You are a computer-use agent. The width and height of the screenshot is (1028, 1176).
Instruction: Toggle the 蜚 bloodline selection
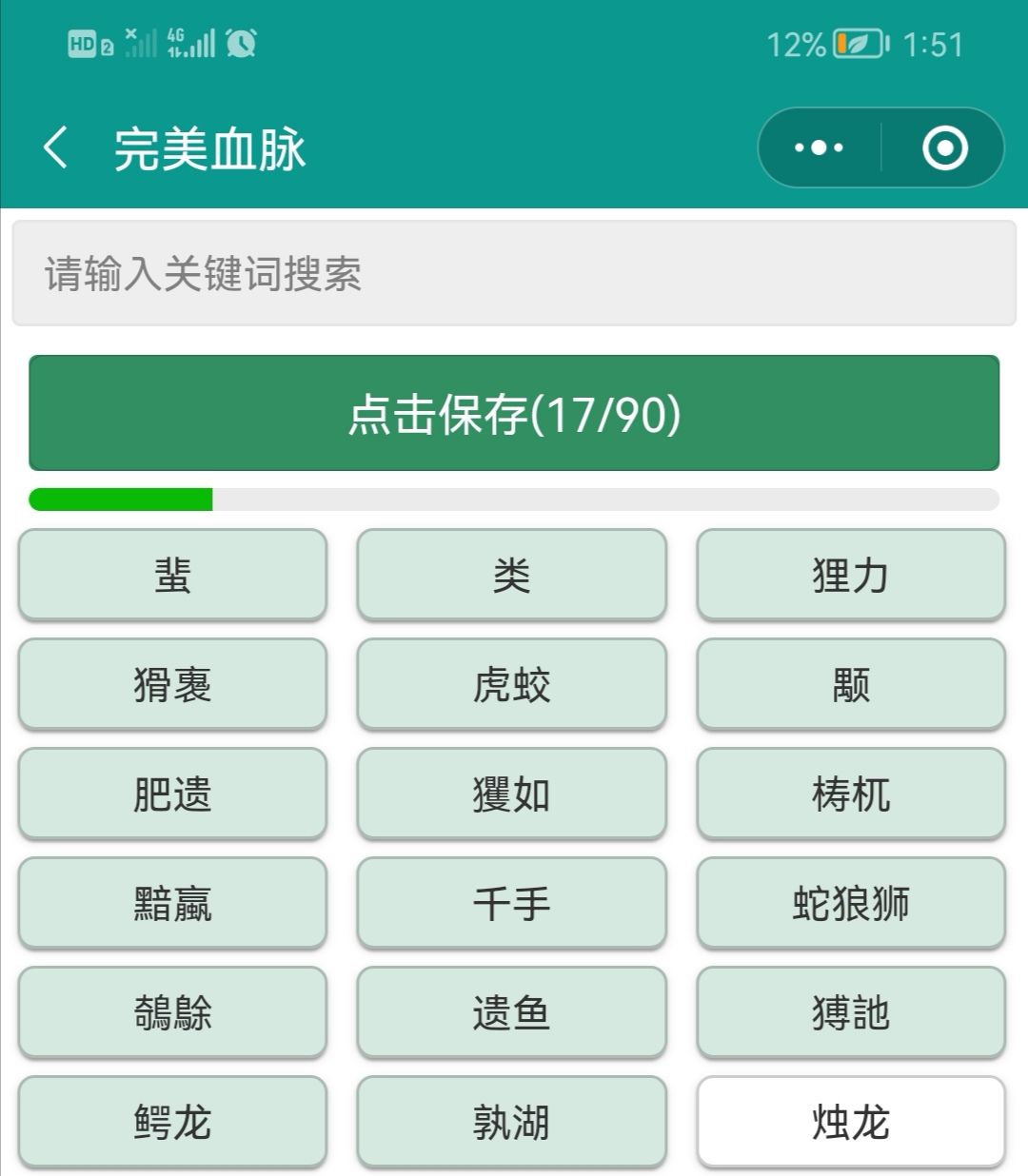tap(171, 576)
